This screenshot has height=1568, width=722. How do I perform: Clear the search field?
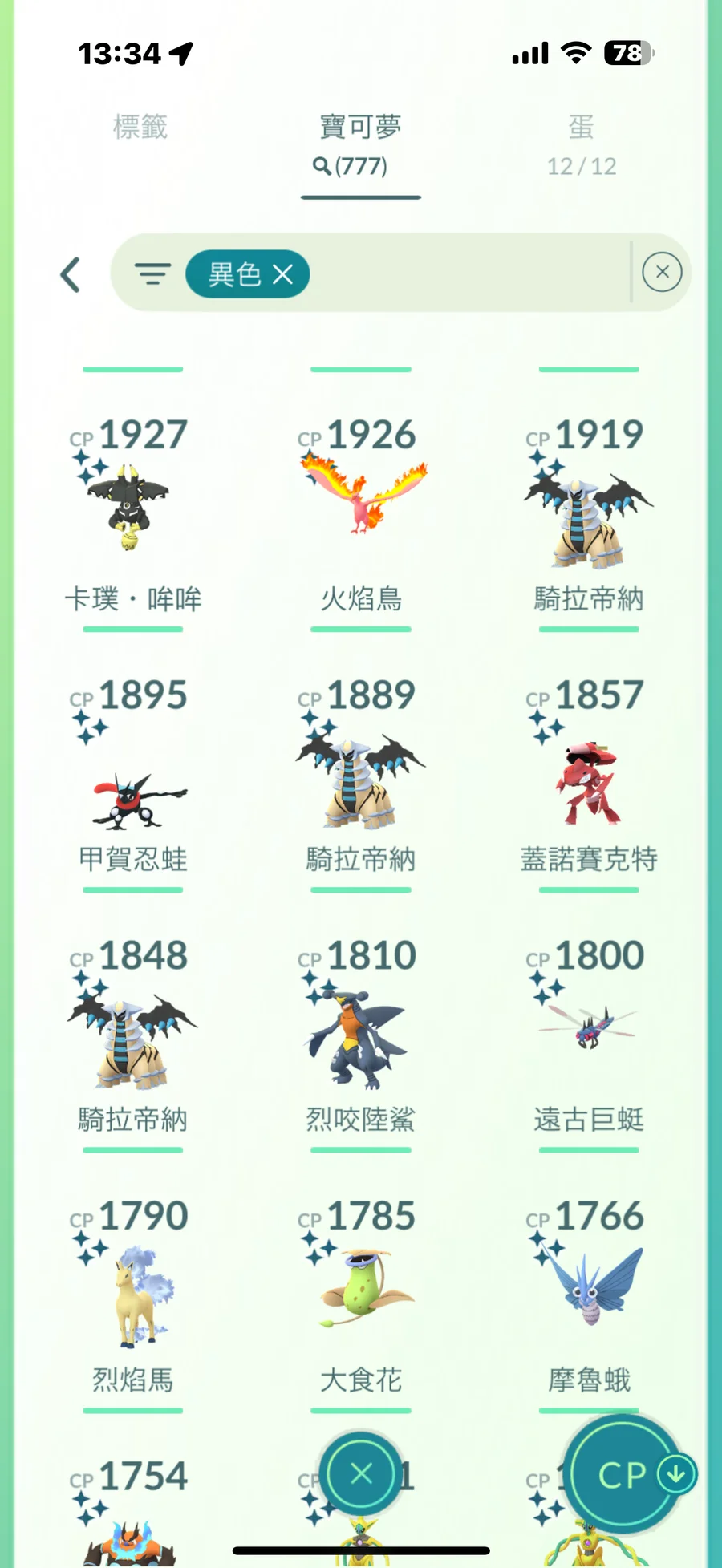[662, 272]
